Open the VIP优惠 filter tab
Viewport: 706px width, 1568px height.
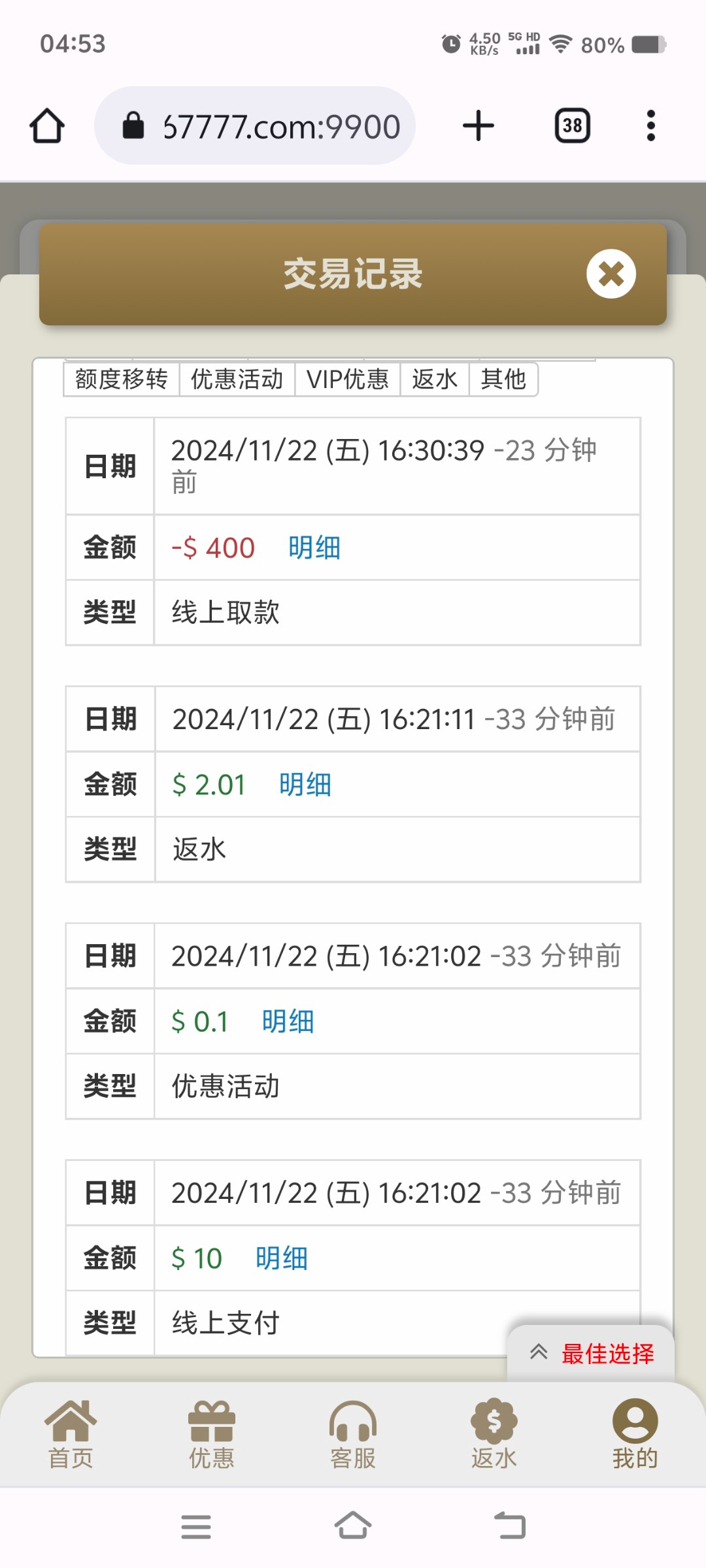point(348,379)
